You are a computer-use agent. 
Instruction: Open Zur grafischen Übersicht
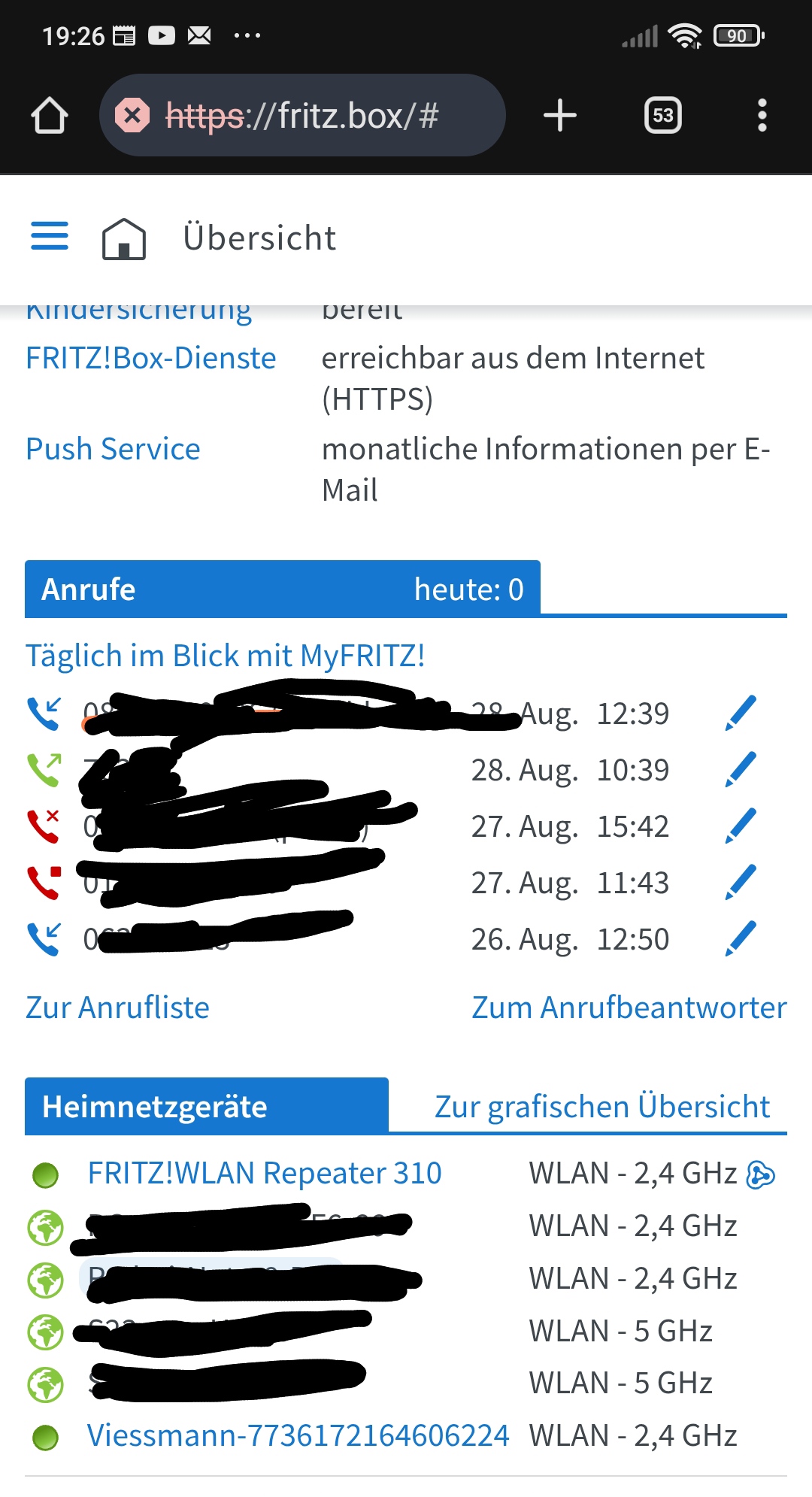601,1107
